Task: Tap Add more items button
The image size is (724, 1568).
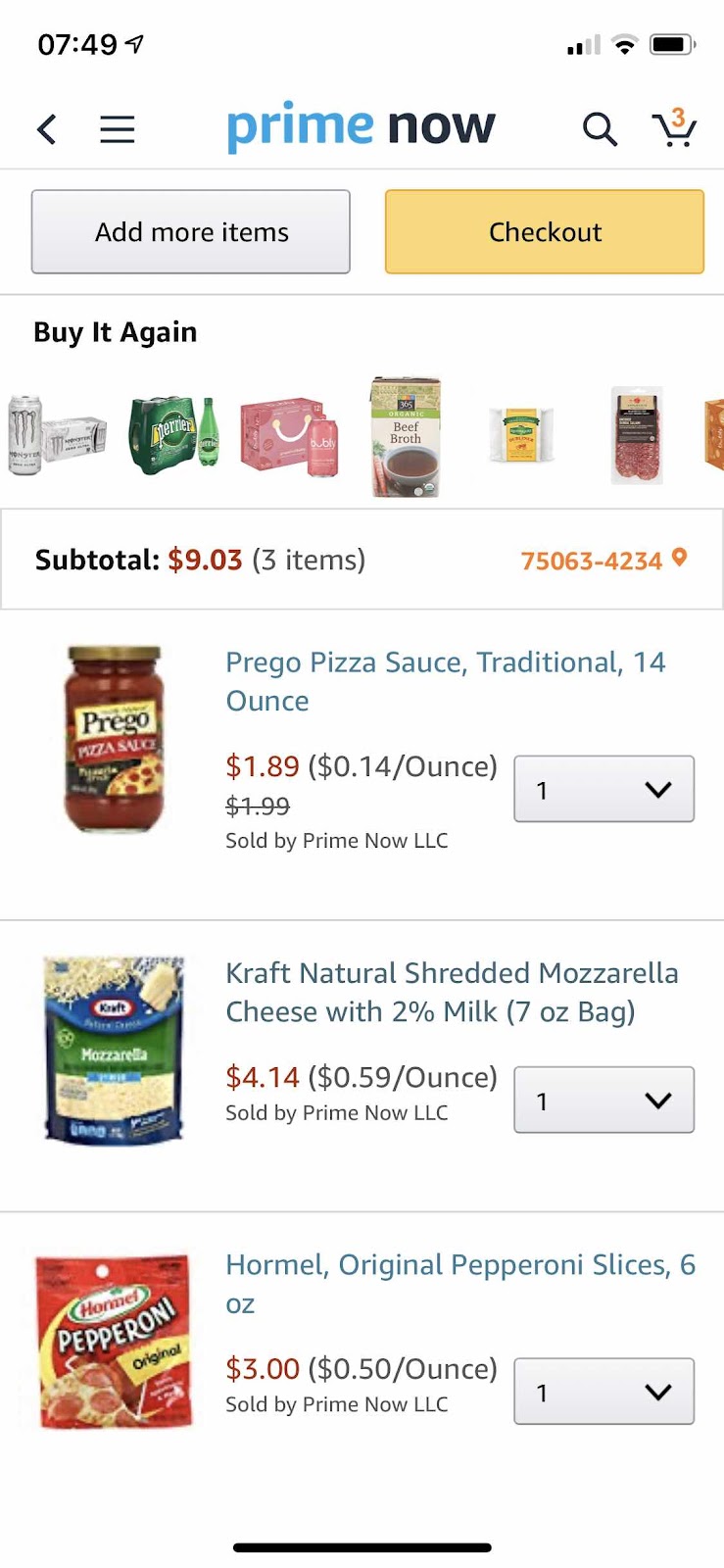Action: point(191,232)
